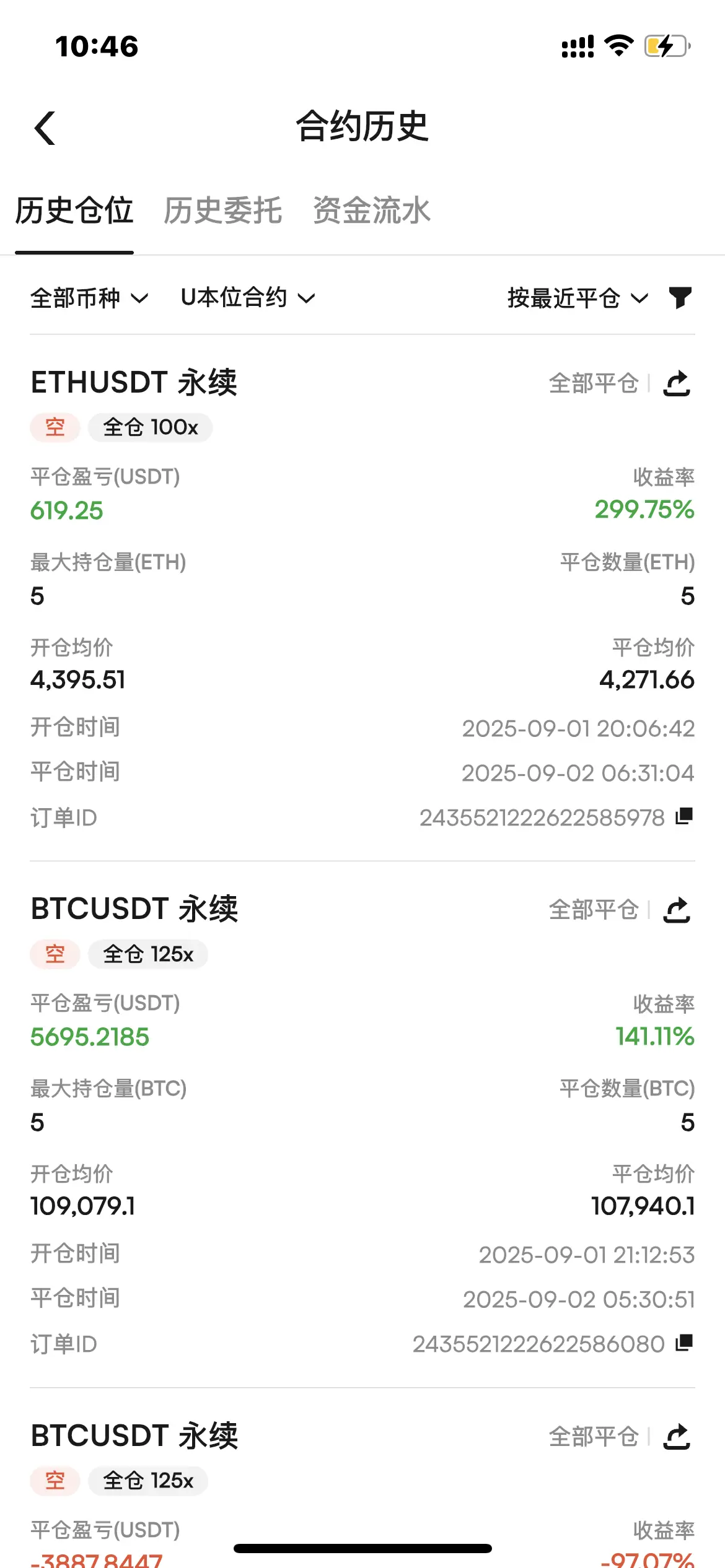Open the 按最近平仓 sort dropdown
725x1568 pixels.
click(577, 298)
